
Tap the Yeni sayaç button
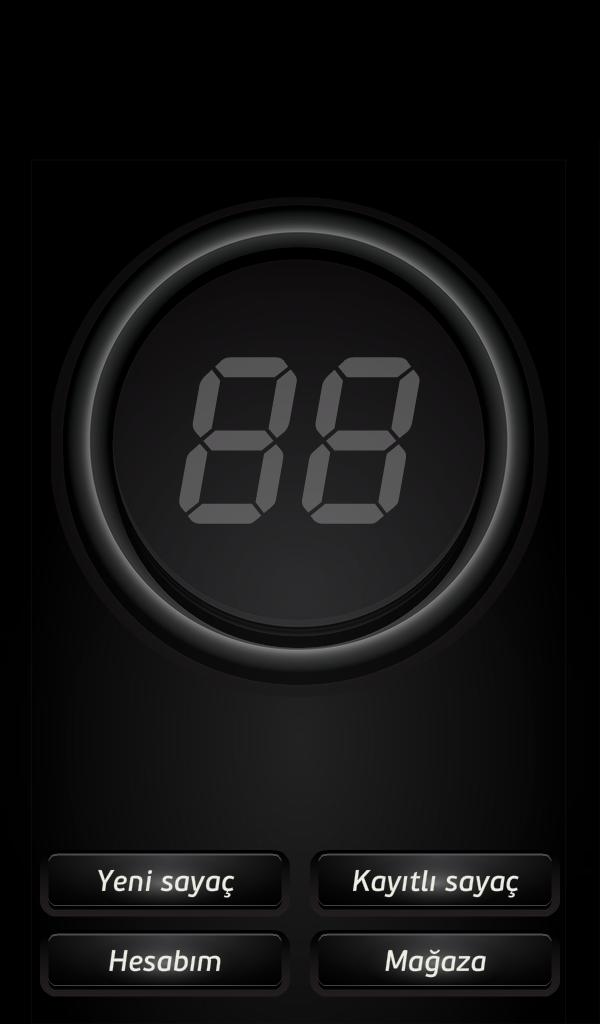165,881
